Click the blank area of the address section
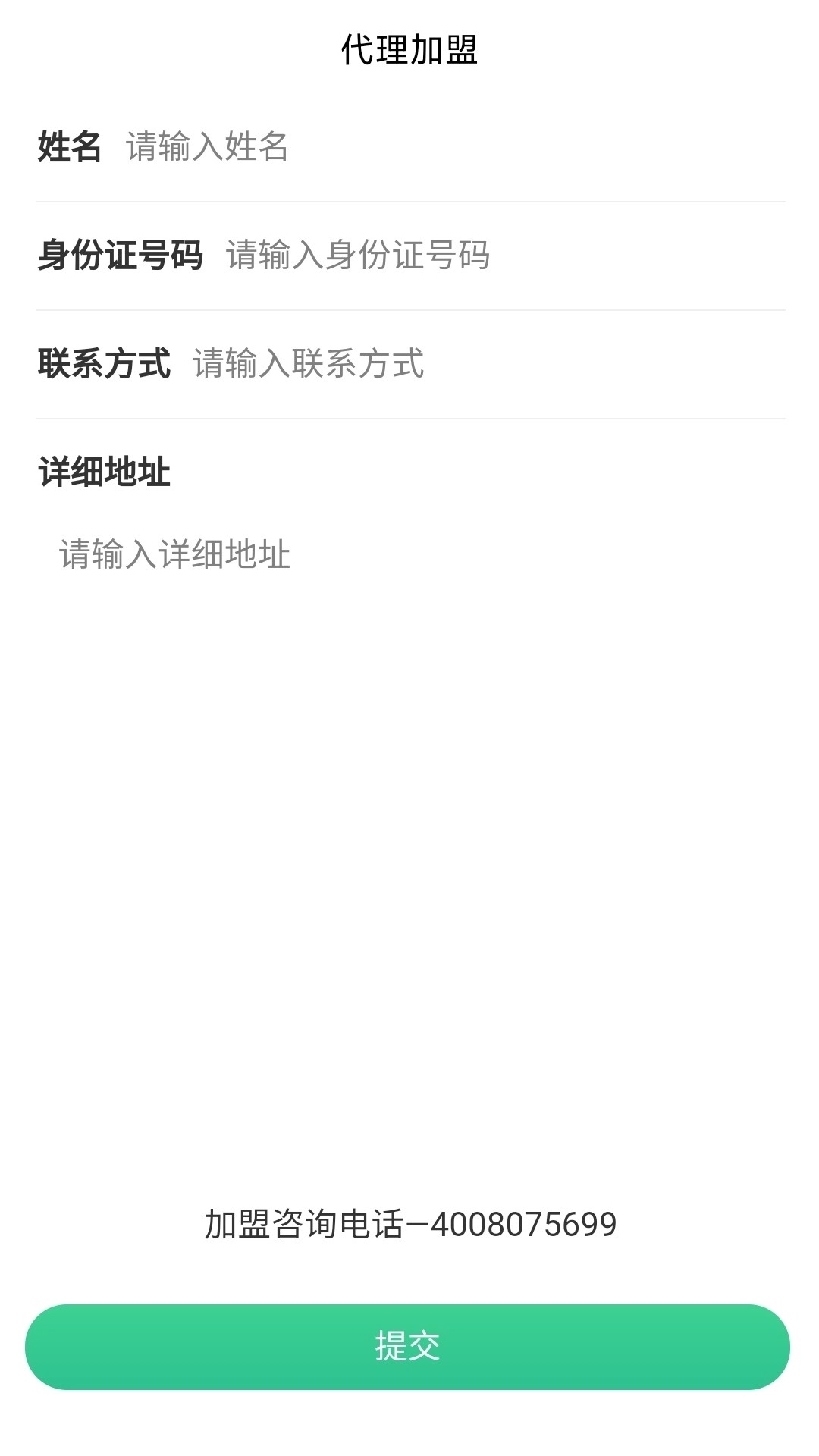Image resolution: width=819 pixels, height=1456 pixels. pyautogui.click(x=409, y=682)
